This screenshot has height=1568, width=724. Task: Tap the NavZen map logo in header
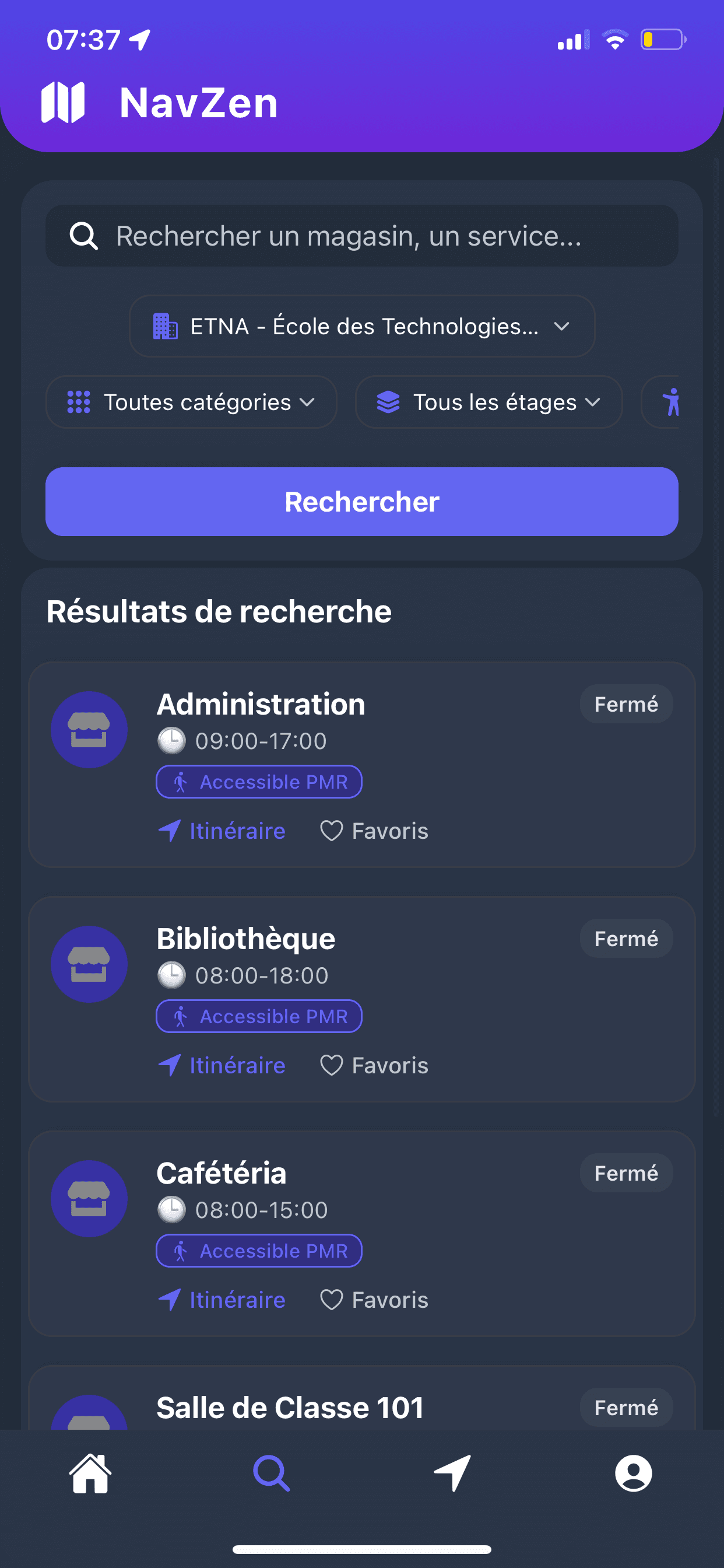click(67, 100)
